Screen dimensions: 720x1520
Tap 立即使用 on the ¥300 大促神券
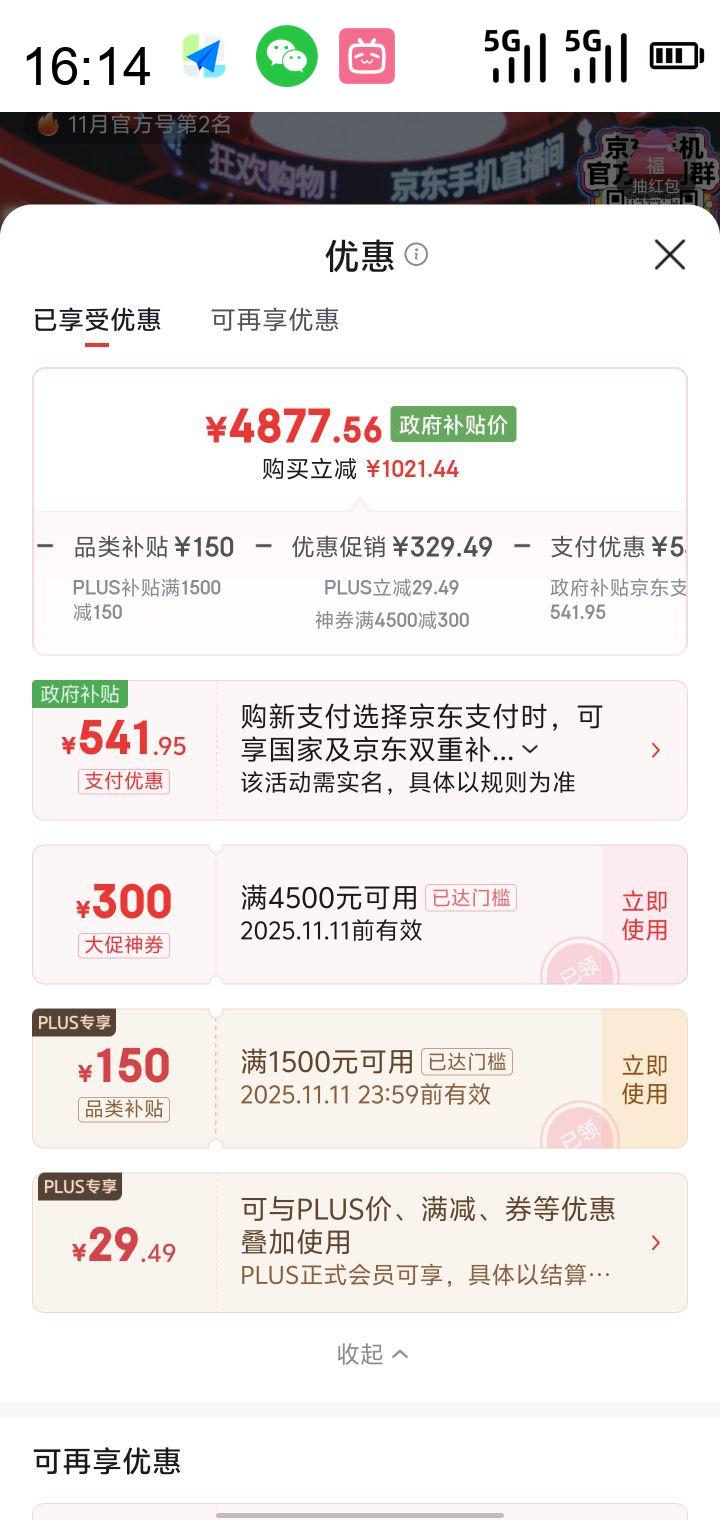pos(646,914)
